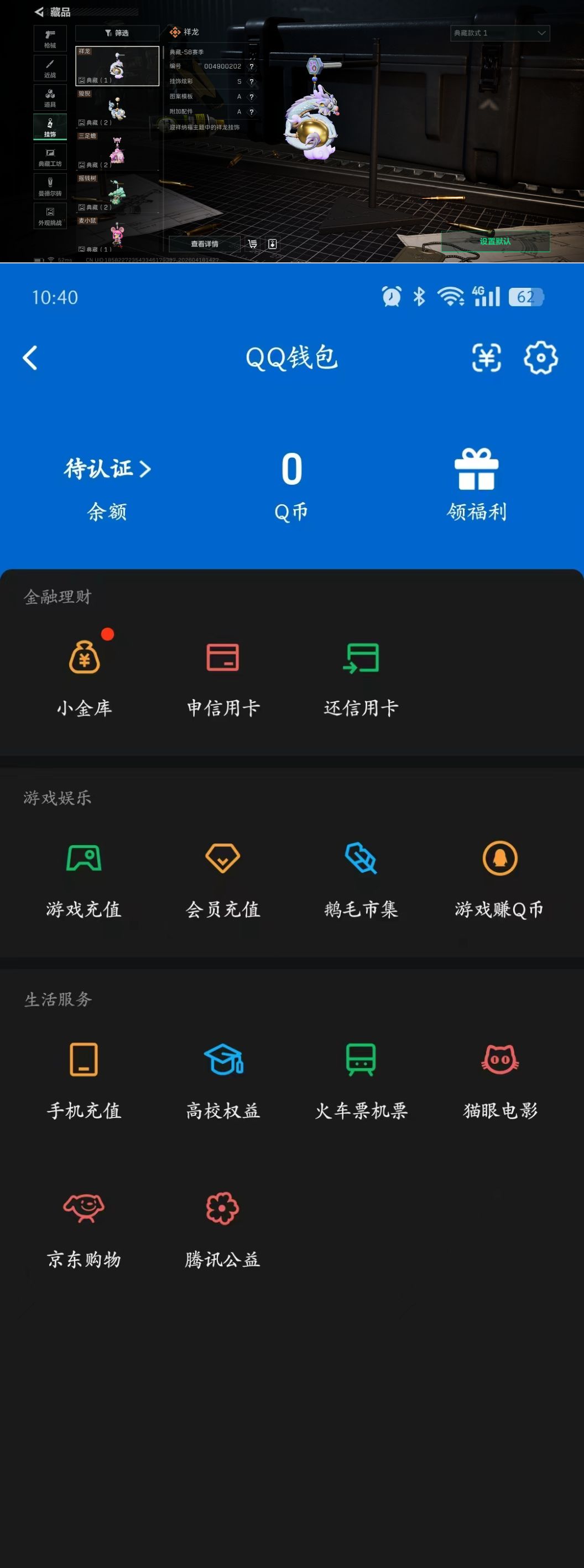Viewport: 584px width, 1568px height.
Task: Select the 申信用卡 credit card icon
Action: click(x=223, y=658)
